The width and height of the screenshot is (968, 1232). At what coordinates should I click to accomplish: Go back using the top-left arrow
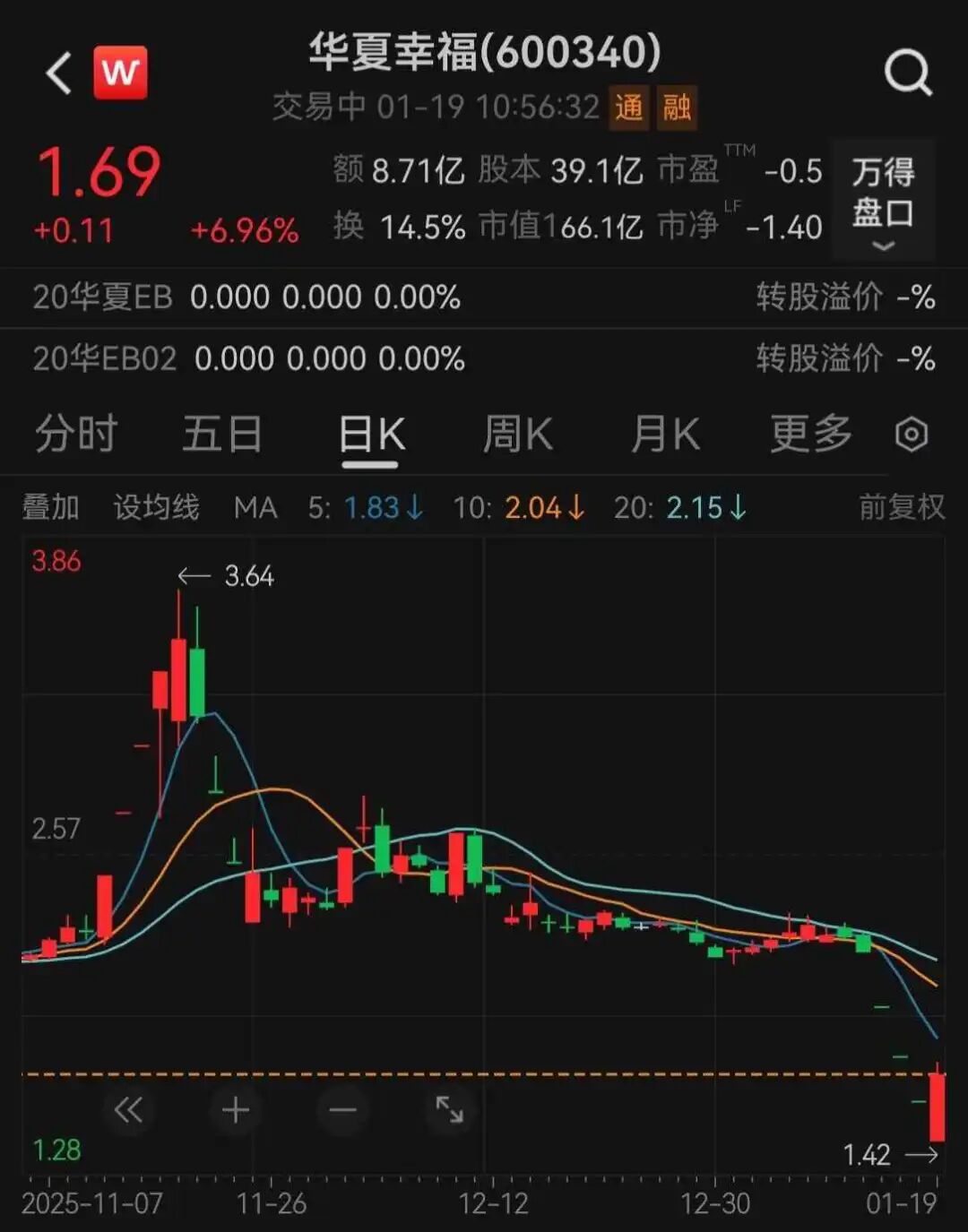coord(59,73)
